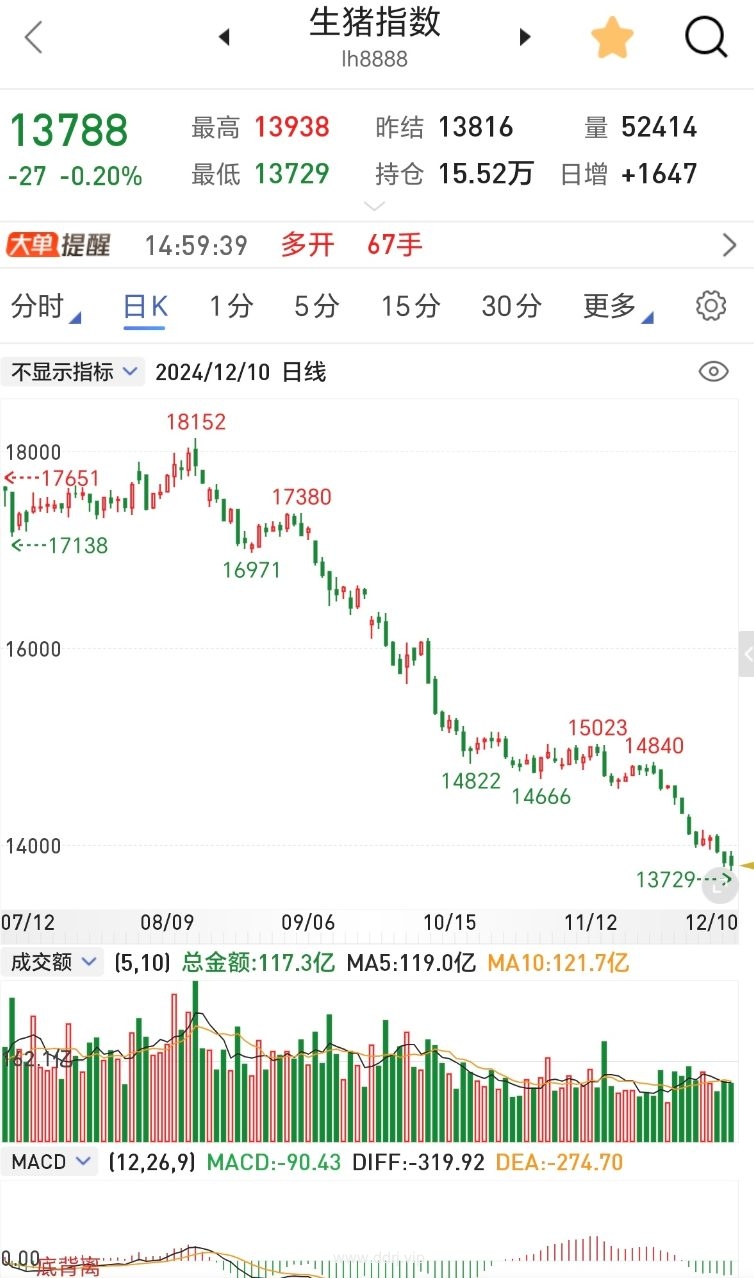Go back using the top-left arrow
Screen dimensions: 754x1278
[x=34, y=38]
